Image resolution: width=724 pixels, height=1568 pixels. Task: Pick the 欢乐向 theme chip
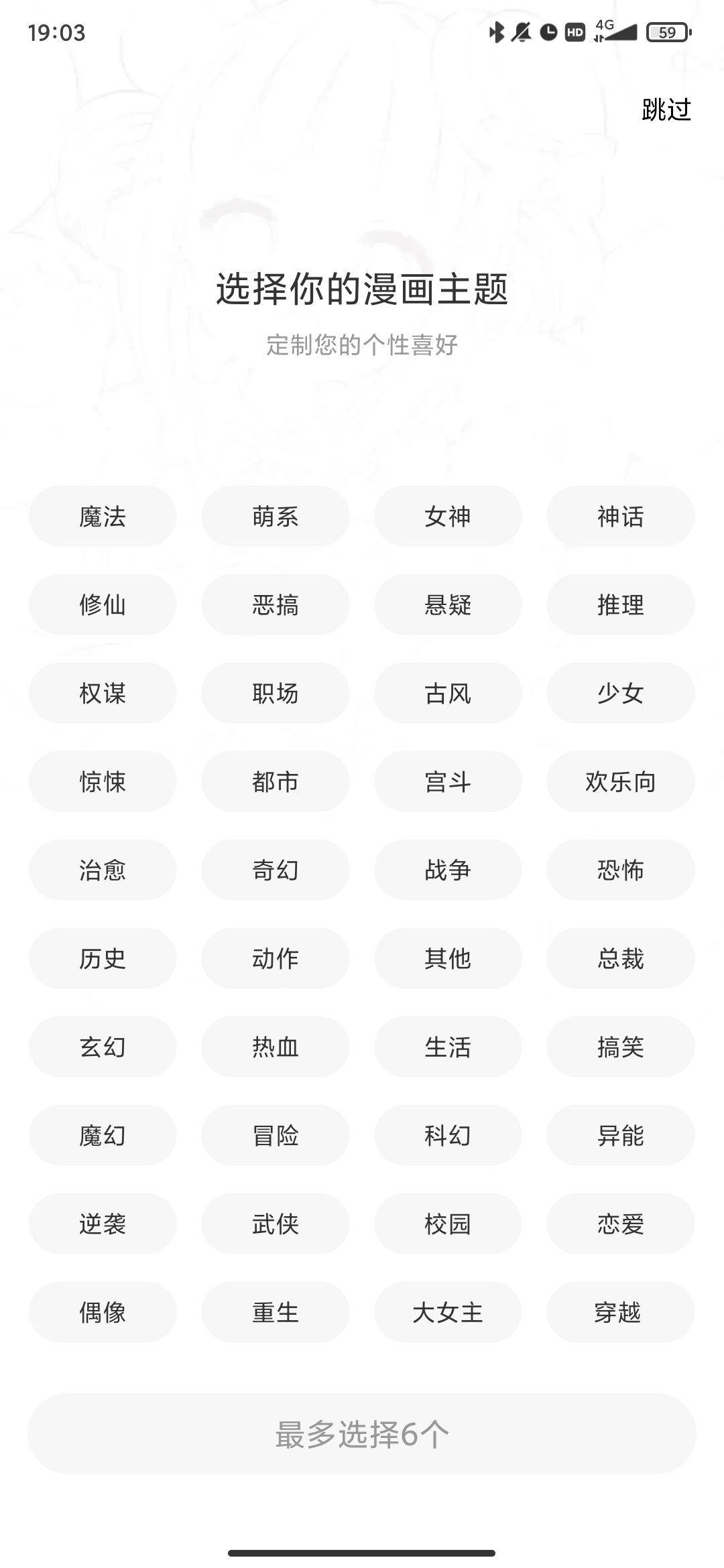click(x=621, y=781)
